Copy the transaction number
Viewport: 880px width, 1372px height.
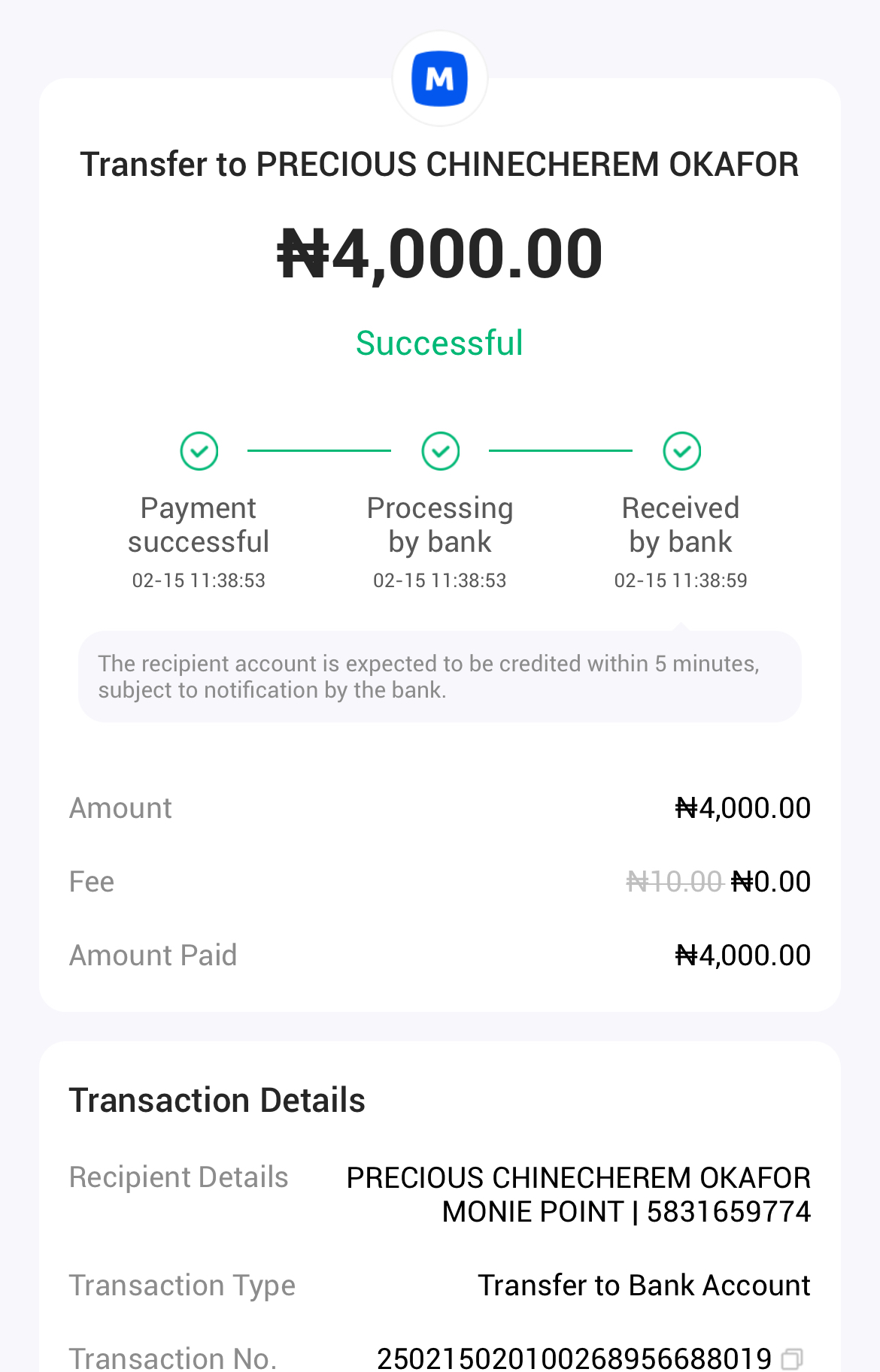point(792,1358)
